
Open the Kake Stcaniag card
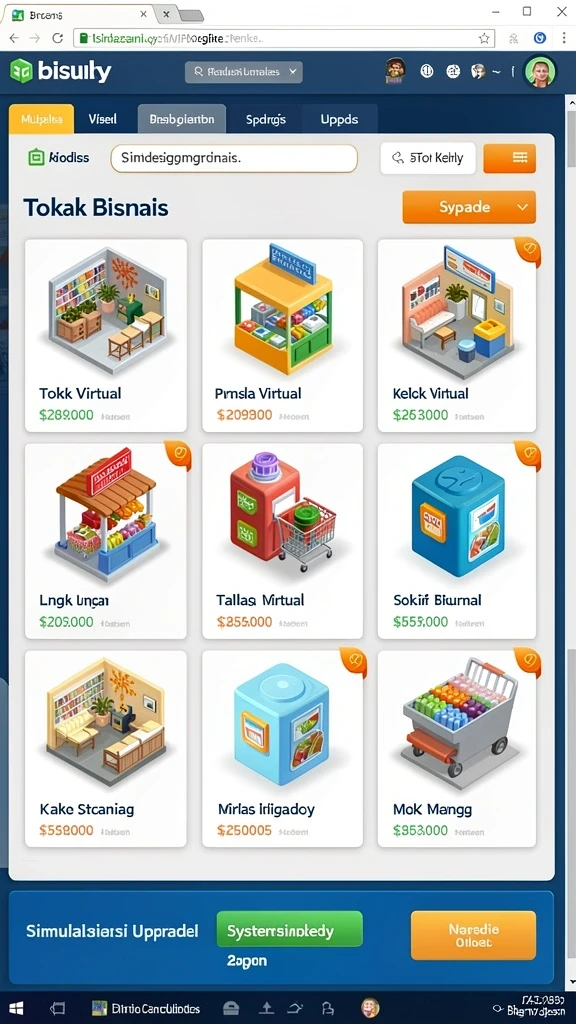[106, 748]
